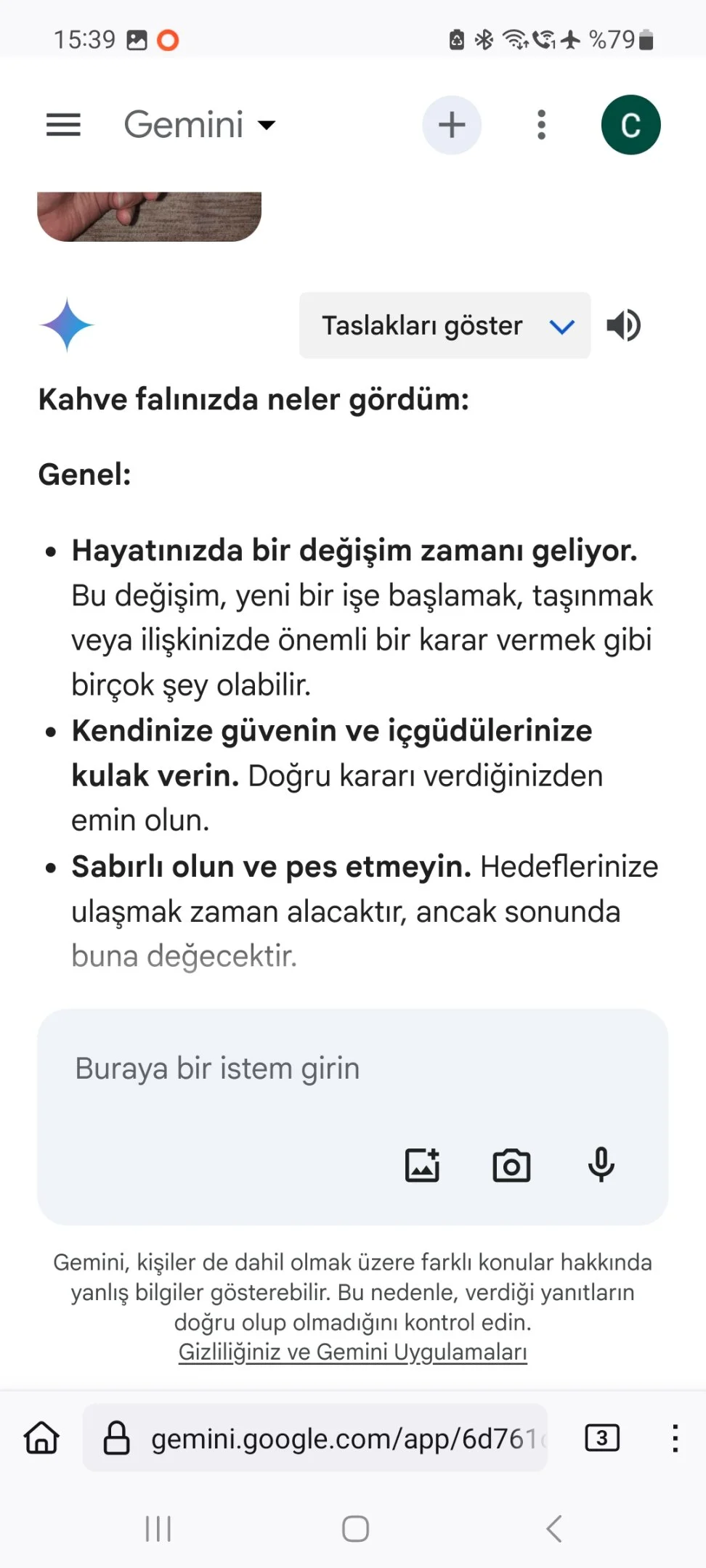Expand the Gemini model dropdown
This screenshot has width=706, height=1568.
point(200,125)
